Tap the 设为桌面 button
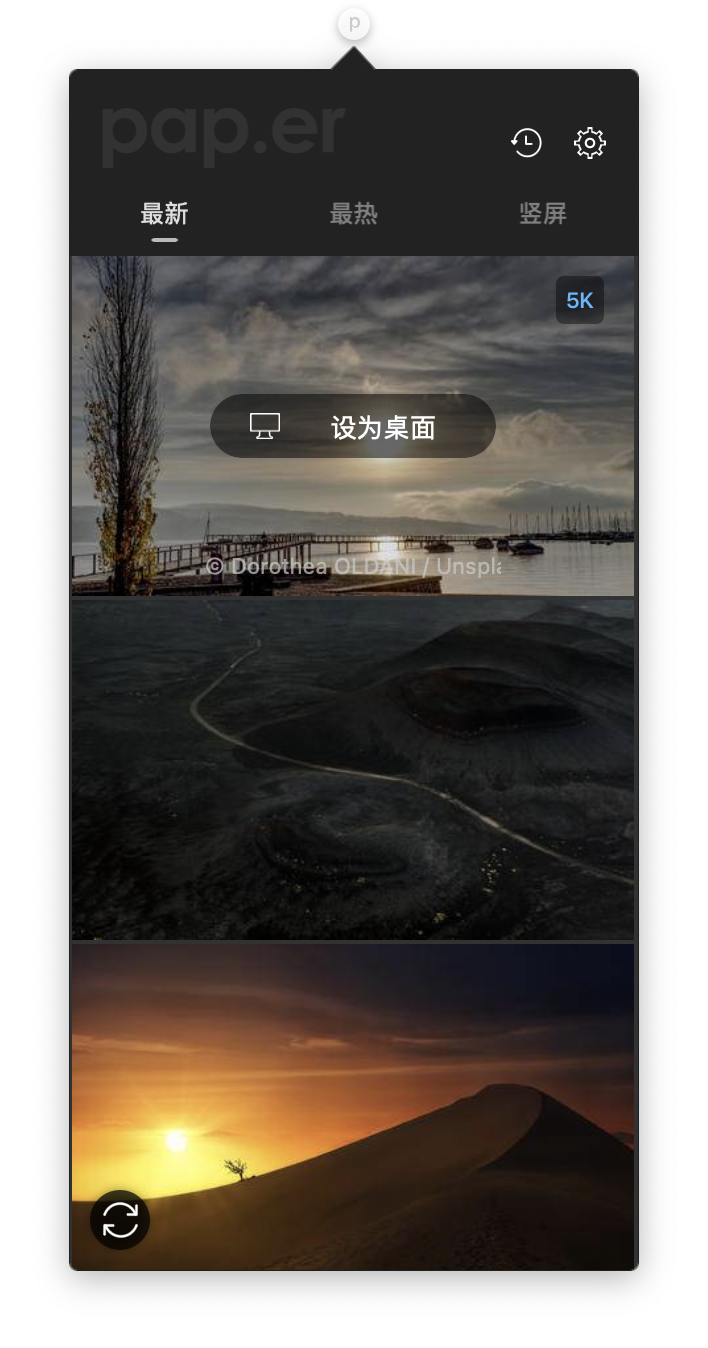 tap(353, 427)
